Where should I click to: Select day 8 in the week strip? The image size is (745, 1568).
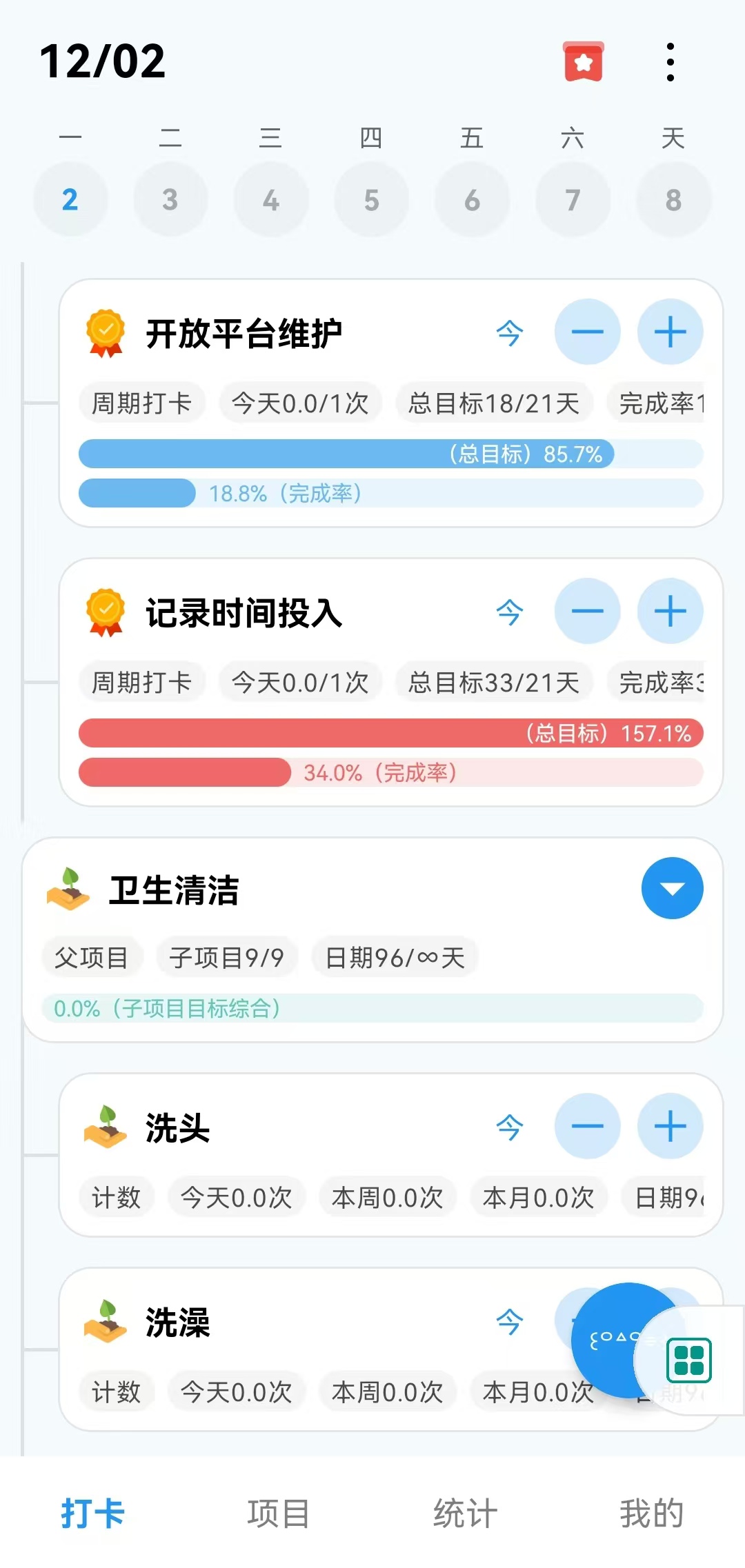pyautogui.click(x=673, y=200)
